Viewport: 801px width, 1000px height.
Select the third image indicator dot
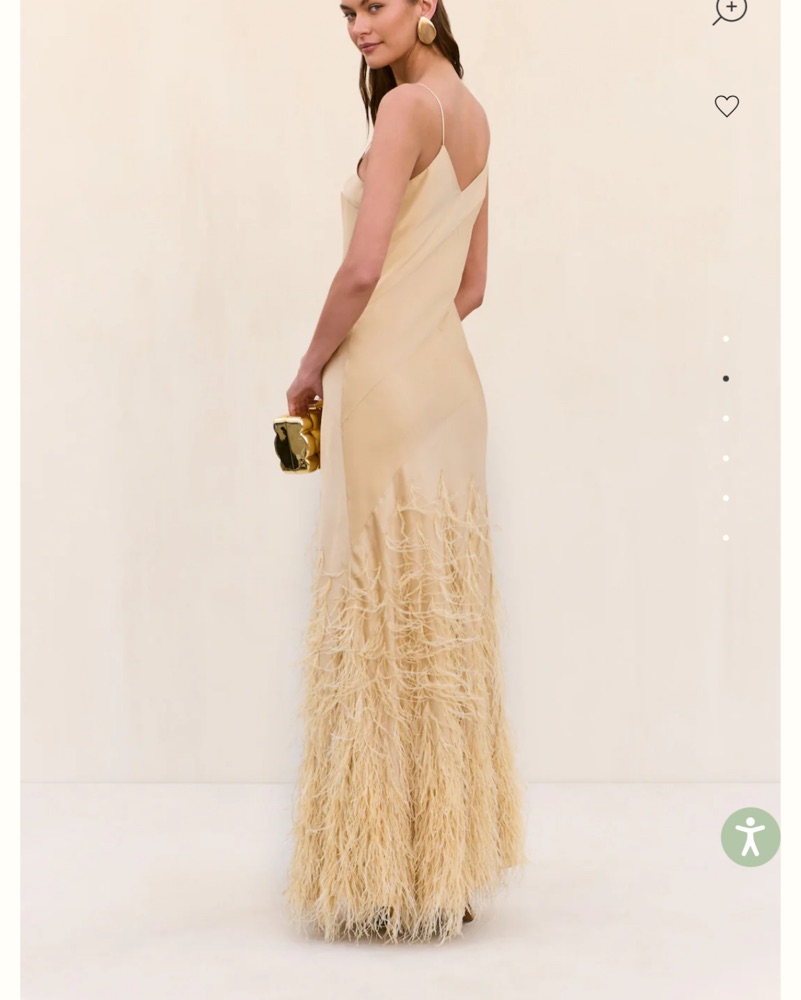pos(726,418)
